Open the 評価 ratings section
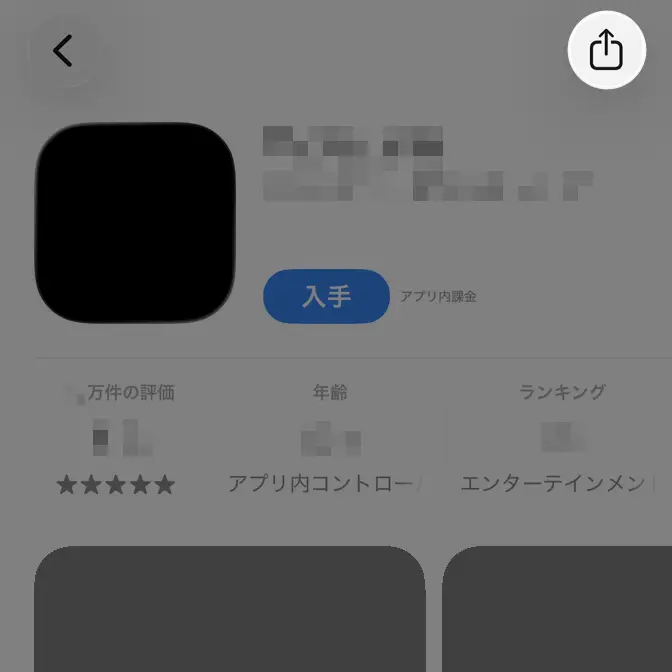This screenshot has width=672, height=672. click(116, 439)
